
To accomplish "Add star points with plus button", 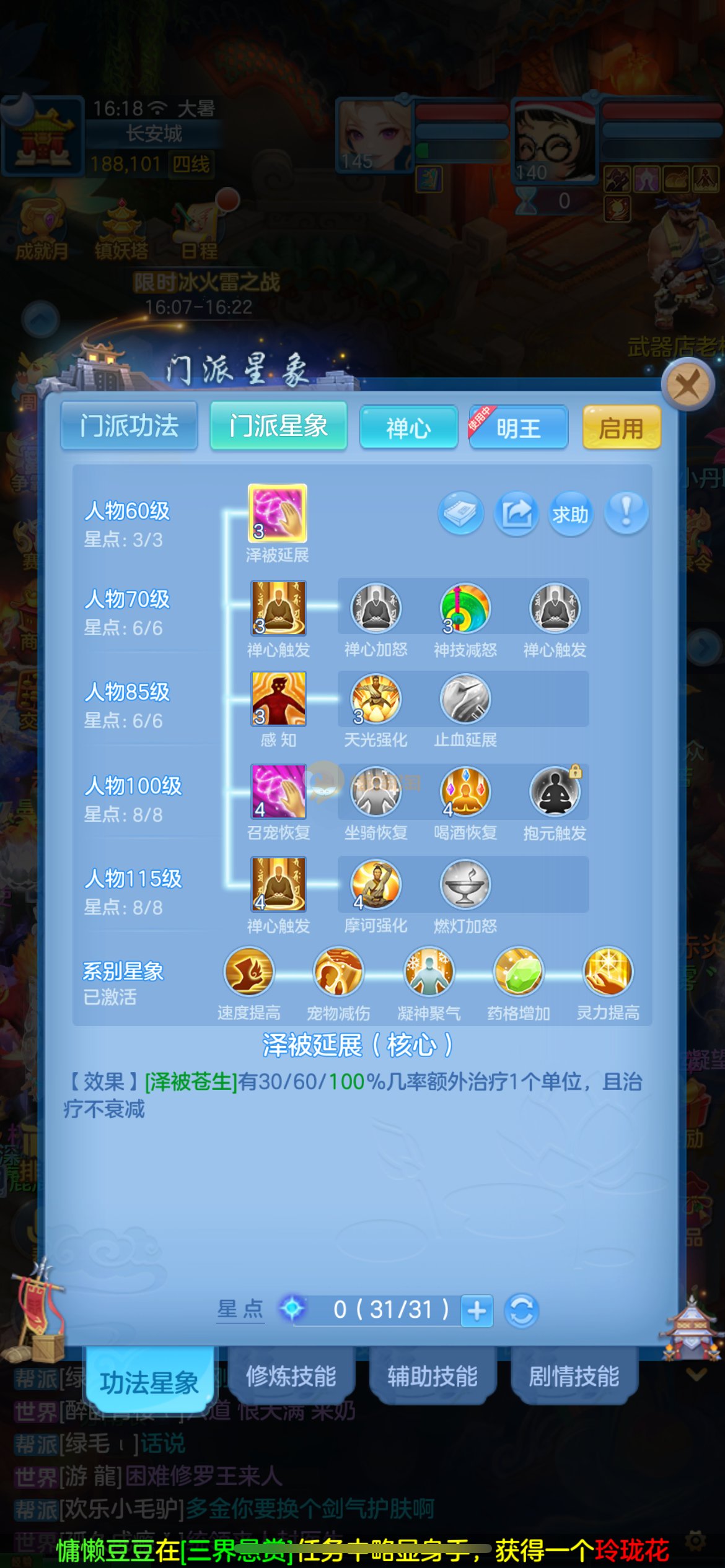I will pos(477,1311).
